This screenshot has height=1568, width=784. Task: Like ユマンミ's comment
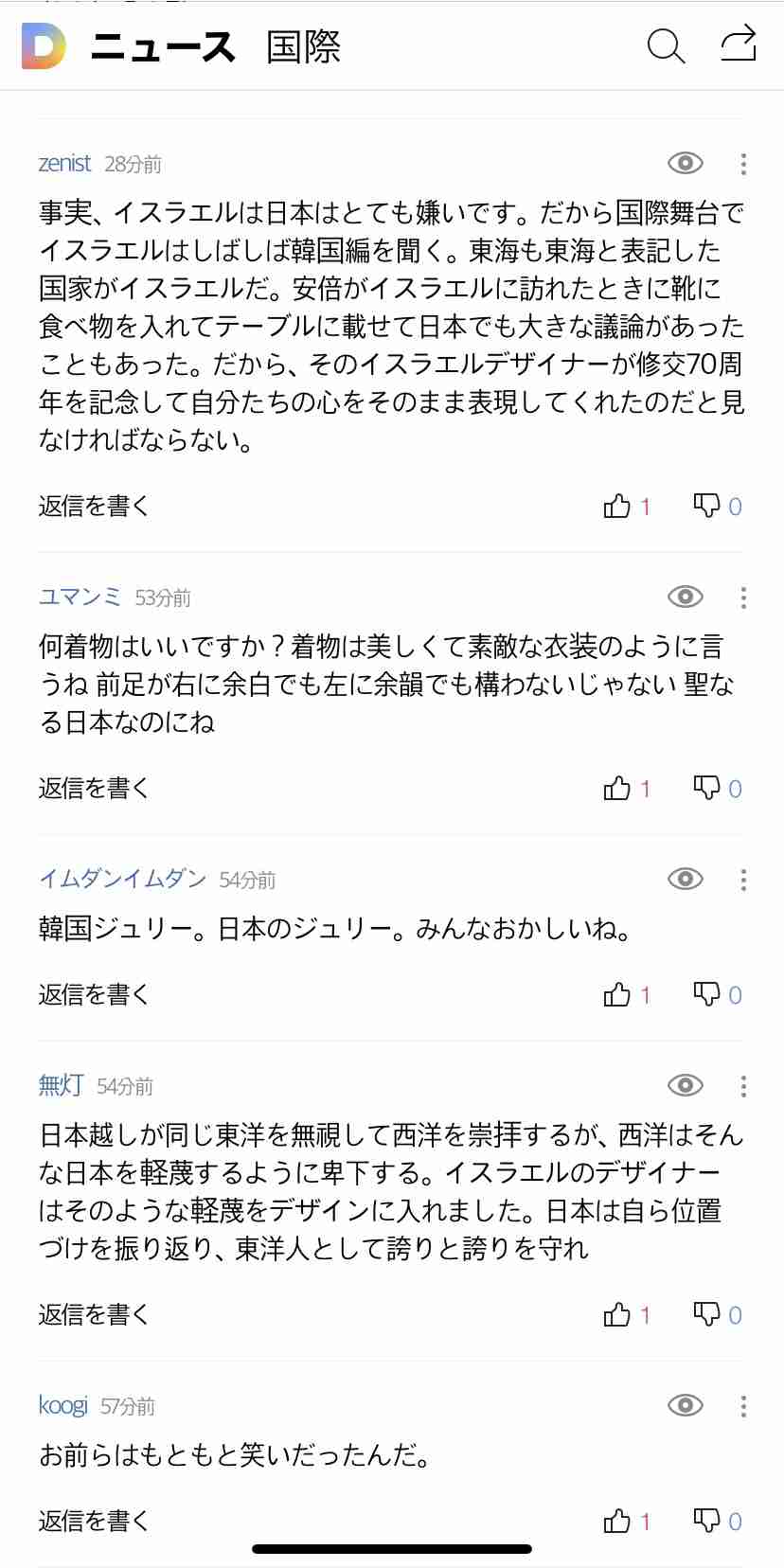pyautogui.click(x=627, y=789)
